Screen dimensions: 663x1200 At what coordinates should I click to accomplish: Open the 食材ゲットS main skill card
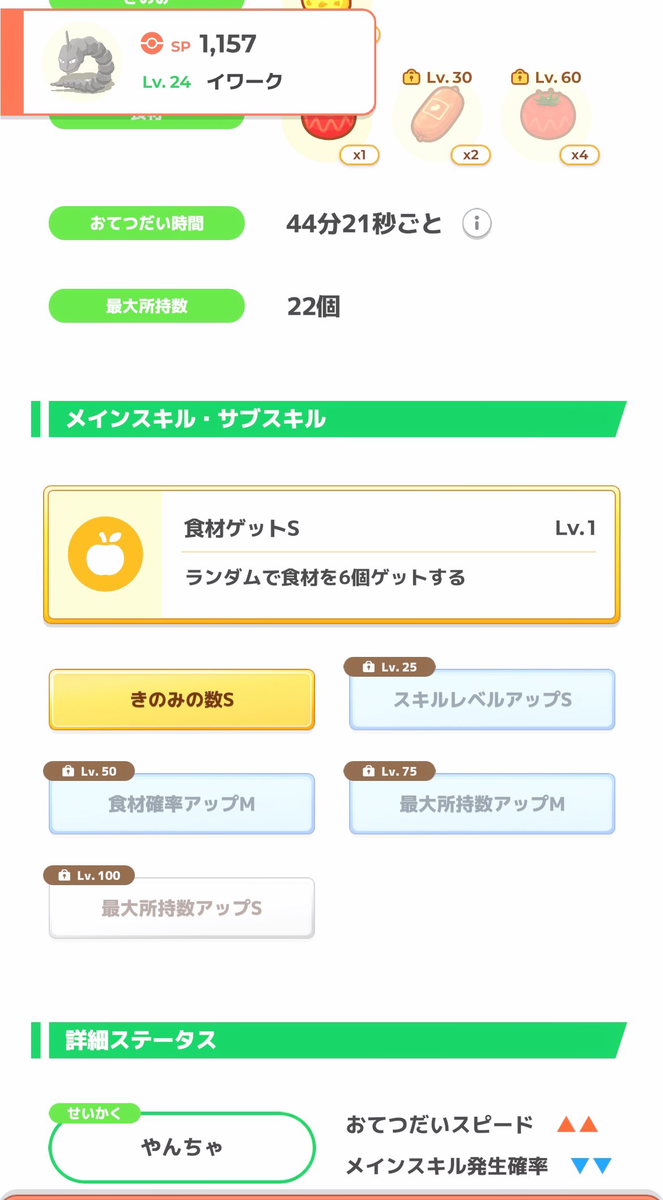[331, 555]
